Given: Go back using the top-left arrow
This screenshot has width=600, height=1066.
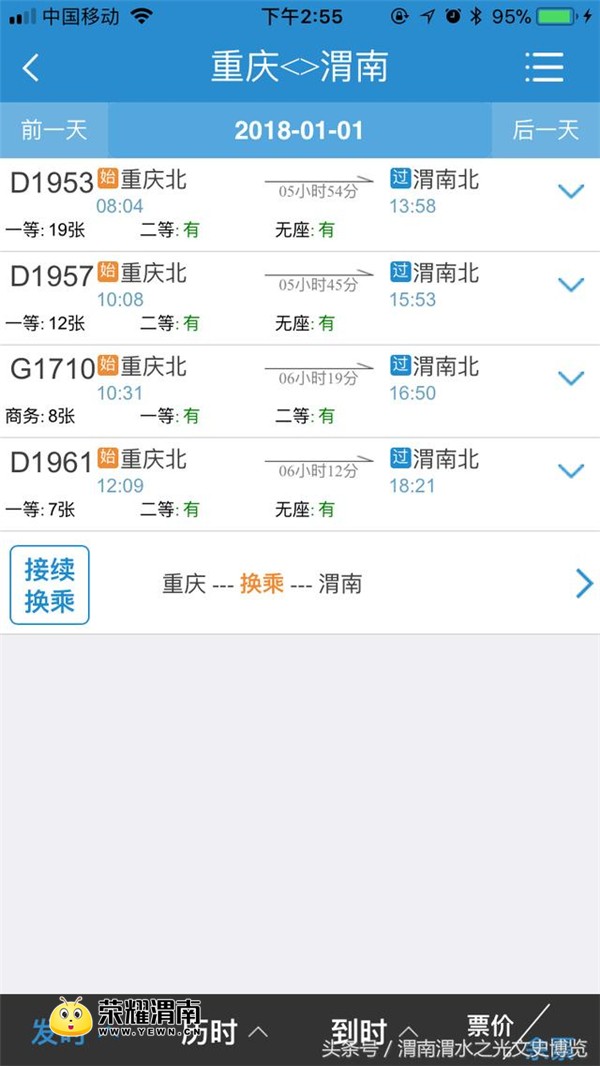Looking at the screenshot, I should pos(32,68).
